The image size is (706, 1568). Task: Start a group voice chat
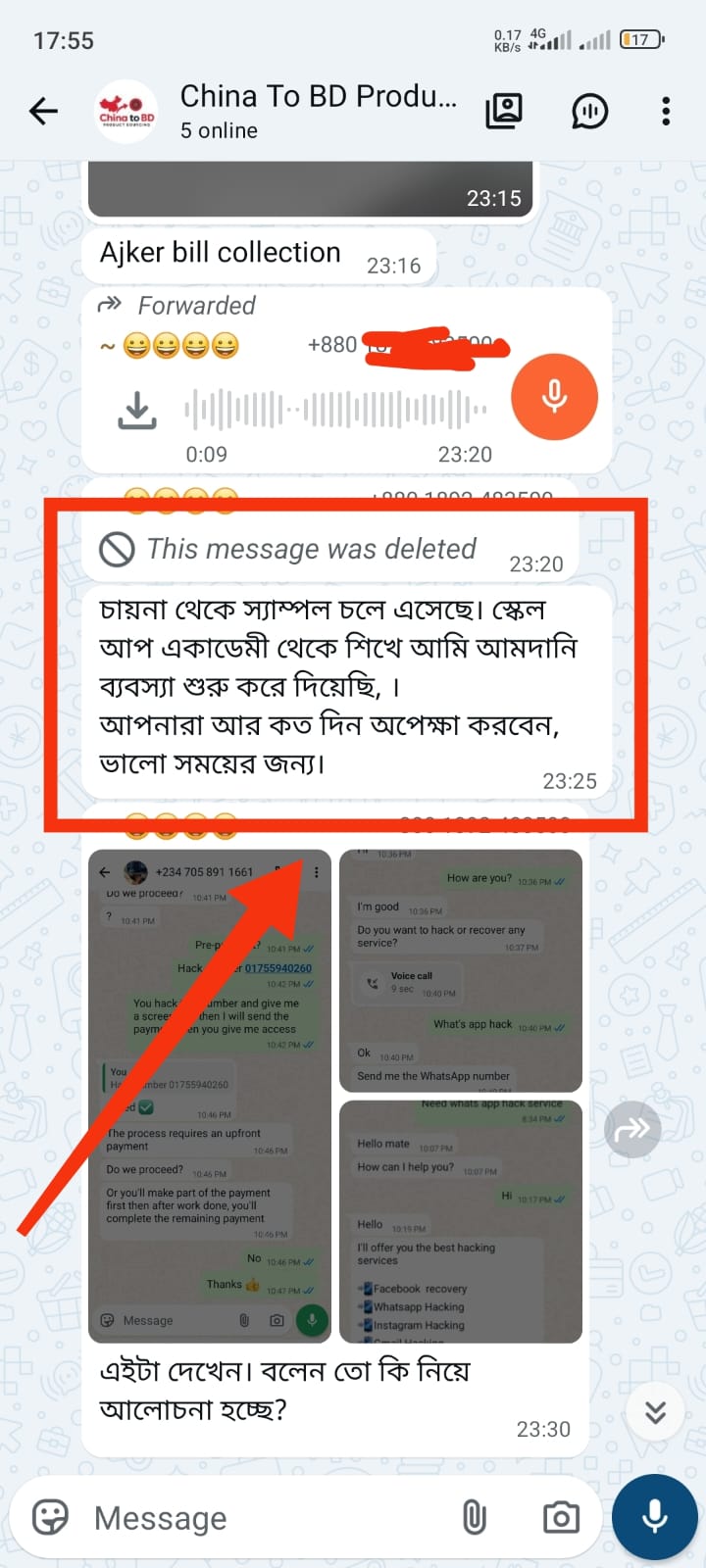[589, 112]
